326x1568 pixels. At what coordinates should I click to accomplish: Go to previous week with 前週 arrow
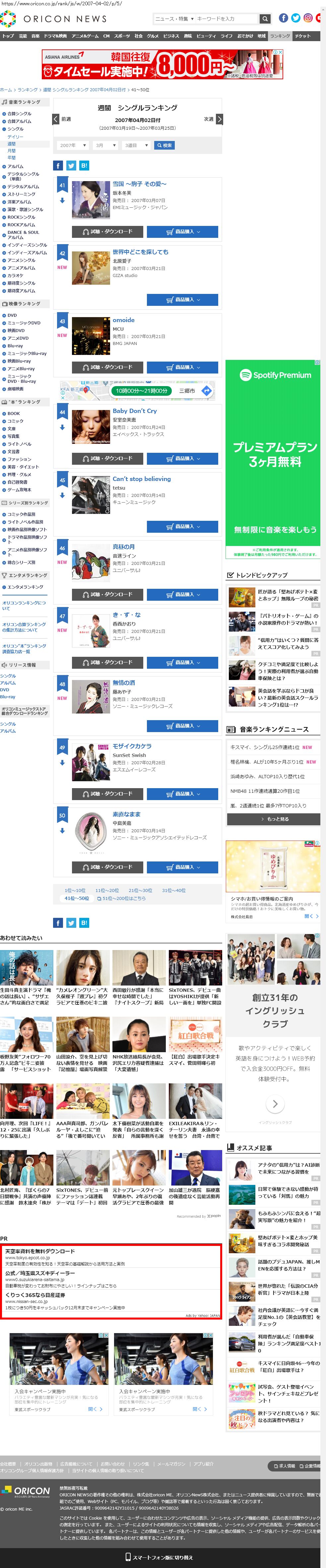56,119
